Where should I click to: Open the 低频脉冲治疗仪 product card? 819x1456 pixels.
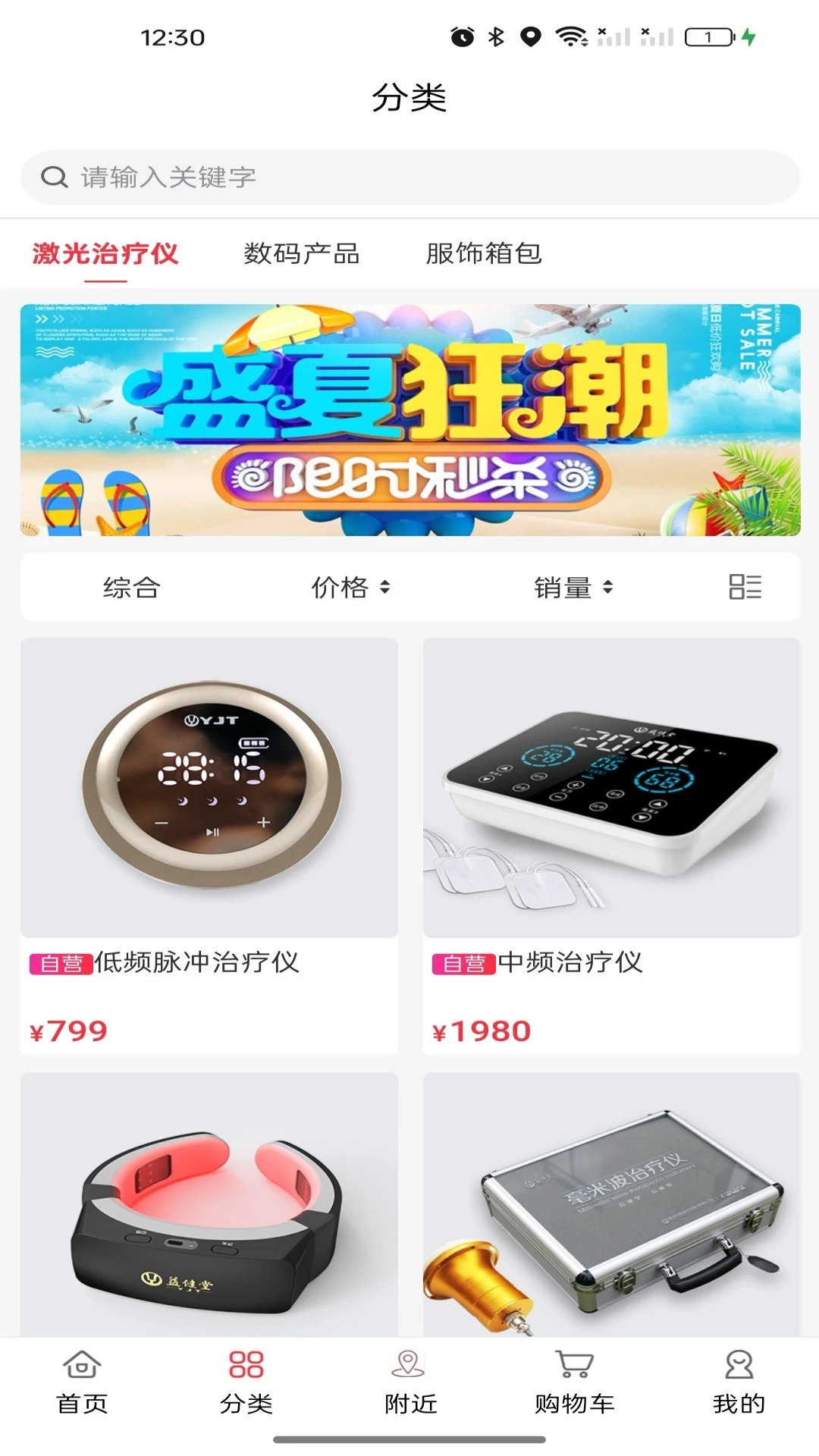coord(209,845)
